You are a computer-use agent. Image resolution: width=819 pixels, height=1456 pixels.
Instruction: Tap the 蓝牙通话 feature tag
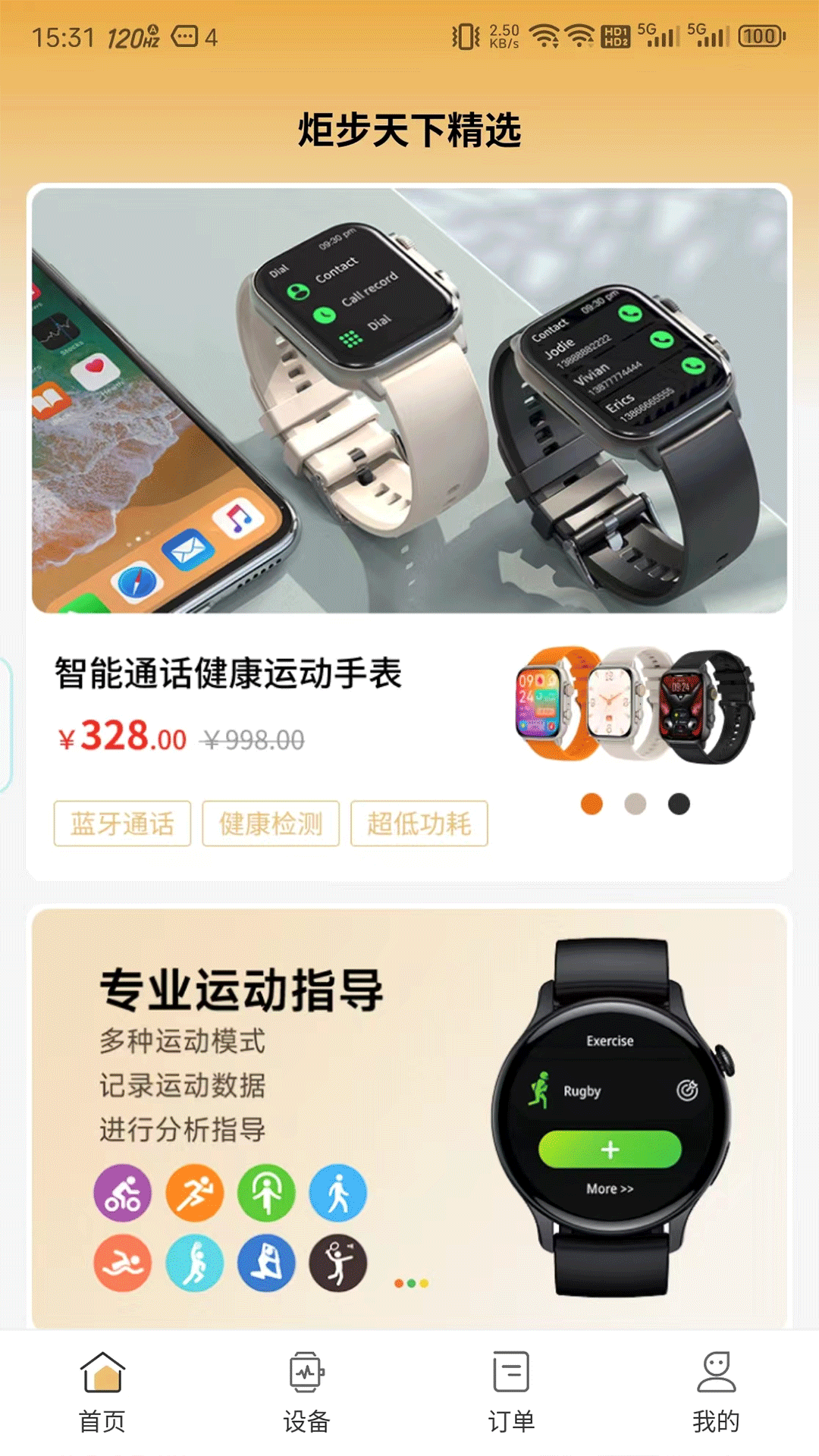[122, 824]
